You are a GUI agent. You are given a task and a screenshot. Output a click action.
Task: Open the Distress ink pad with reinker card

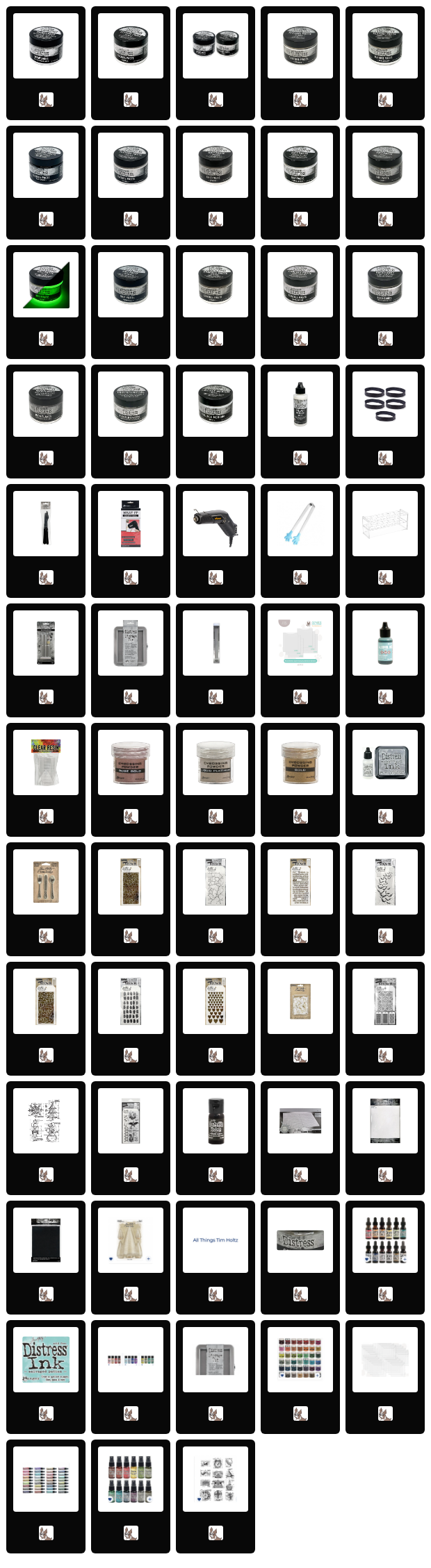(x=385, y=762)
